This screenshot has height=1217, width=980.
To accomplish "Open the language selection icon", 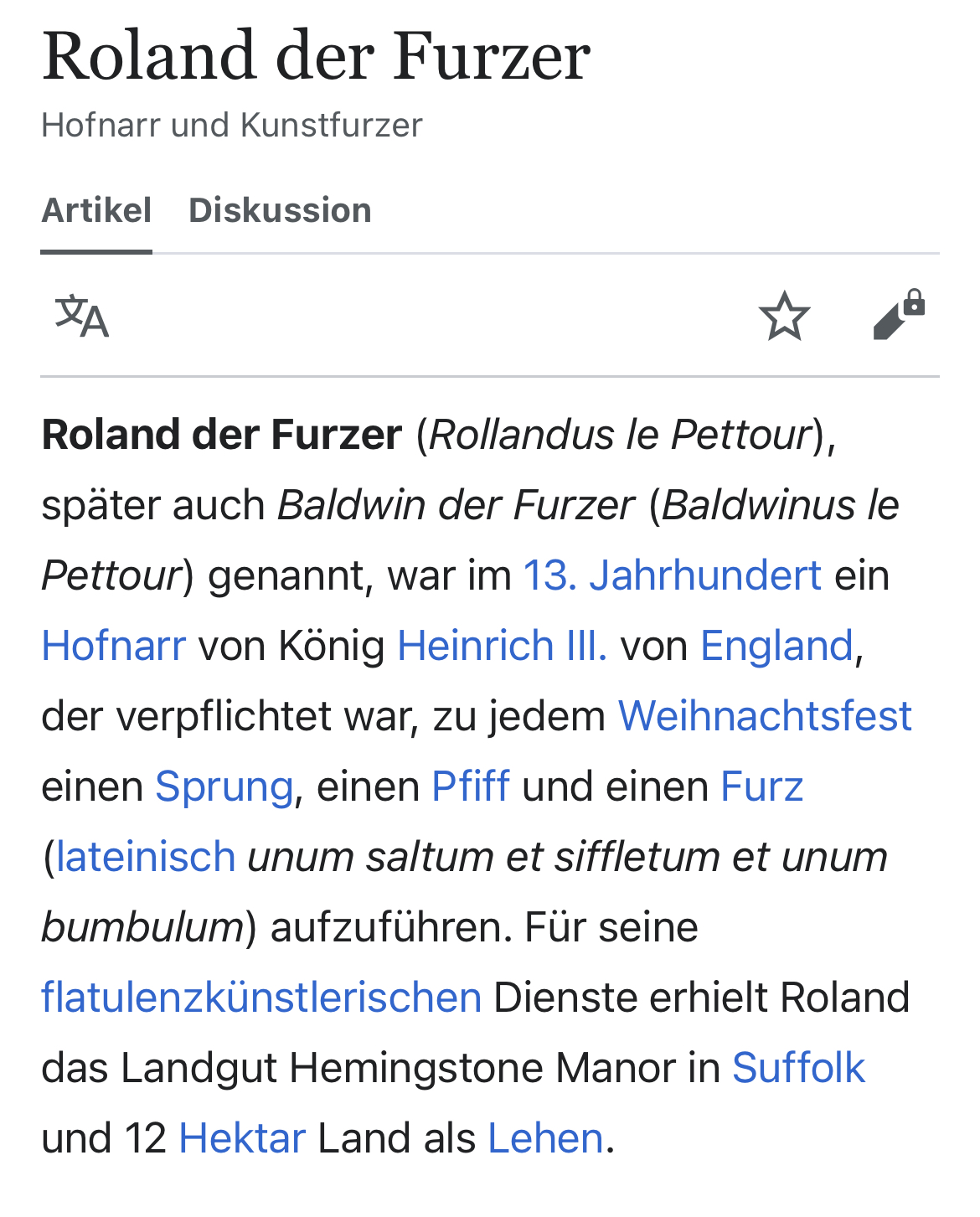I will coord(82,317).
